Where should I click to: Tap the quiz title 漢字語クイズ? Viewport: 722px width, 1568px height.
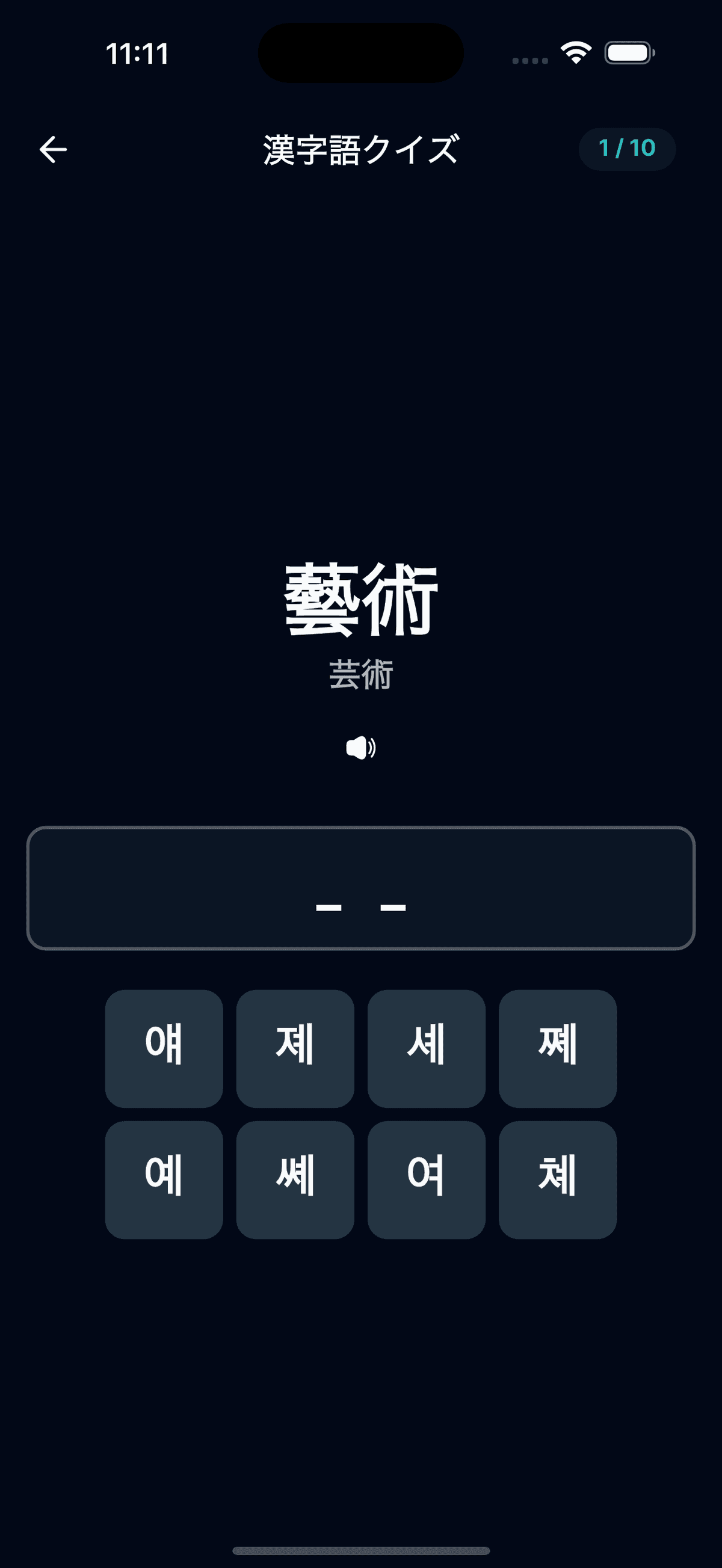[360, 149]
